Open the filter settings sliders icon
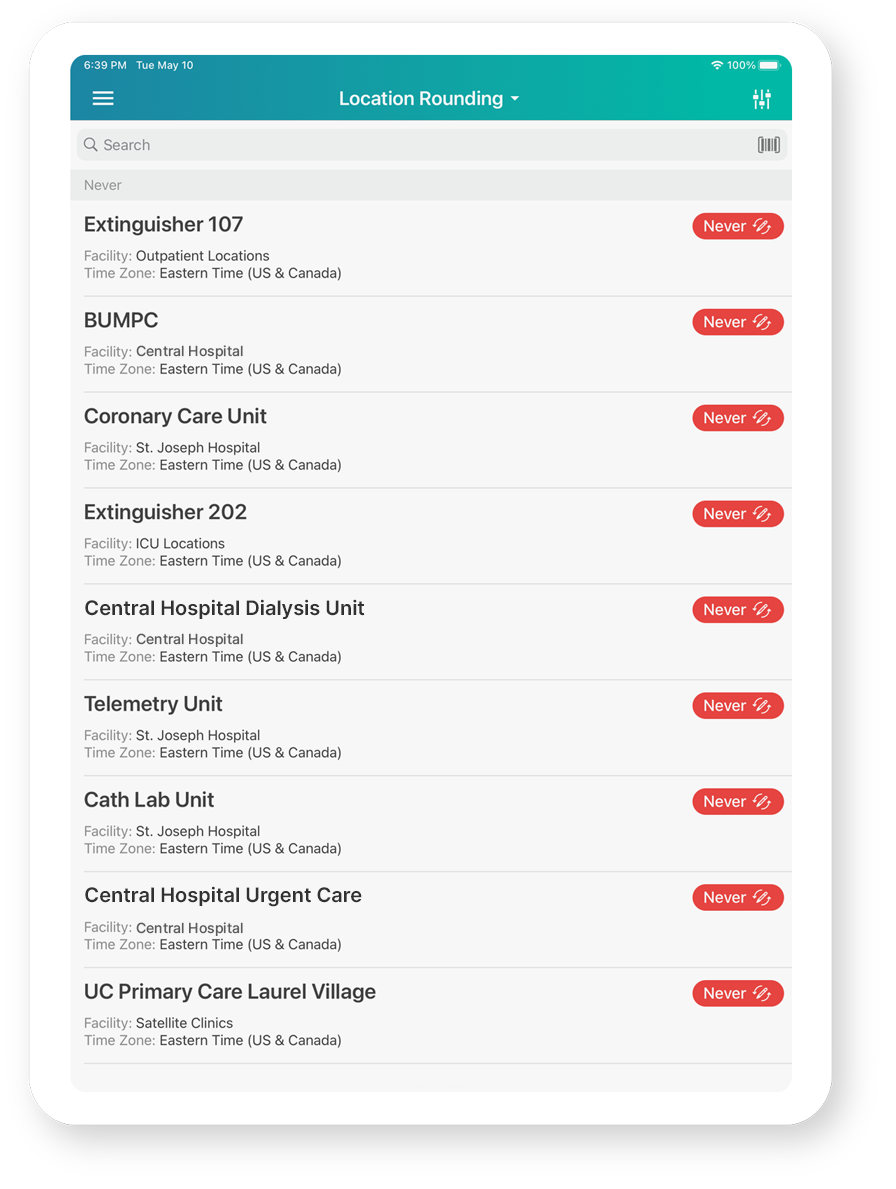This screenshot has width=896, height=1189. click(x=761, y=98)
